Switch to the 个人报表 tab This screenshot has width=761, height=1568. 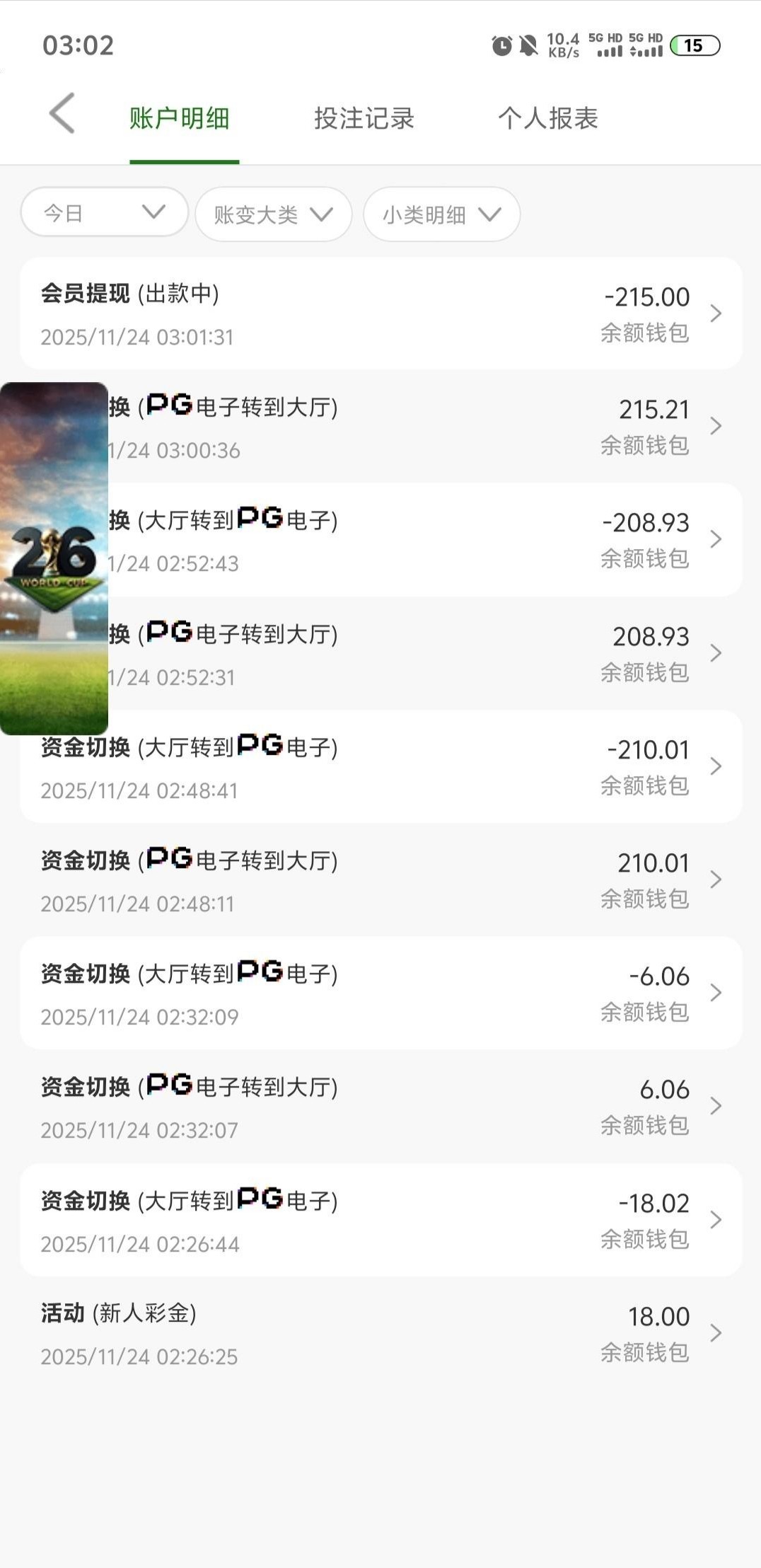tap(548, 118)
